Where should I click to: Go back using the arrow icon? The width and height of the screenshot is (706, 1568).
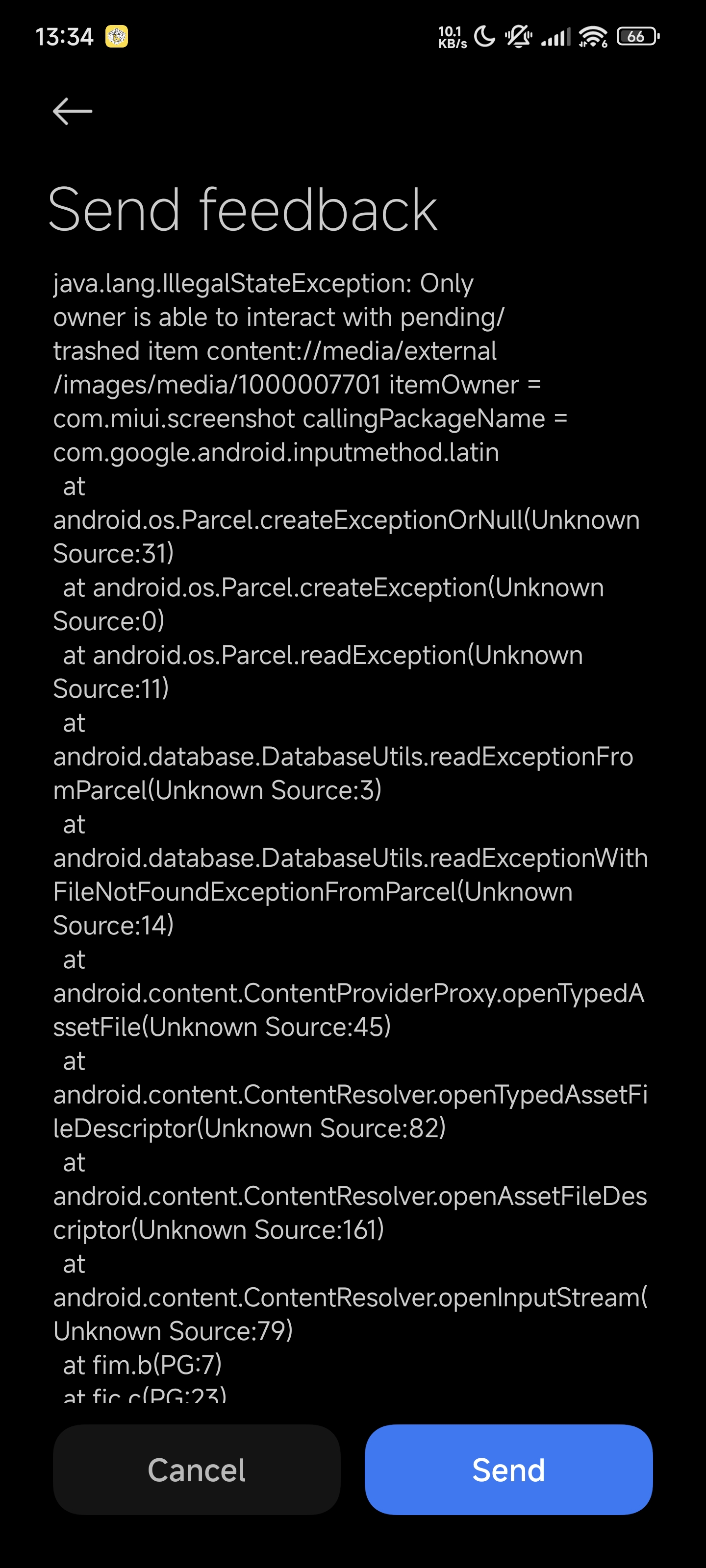pyautogui.click(x=73, y=111)
